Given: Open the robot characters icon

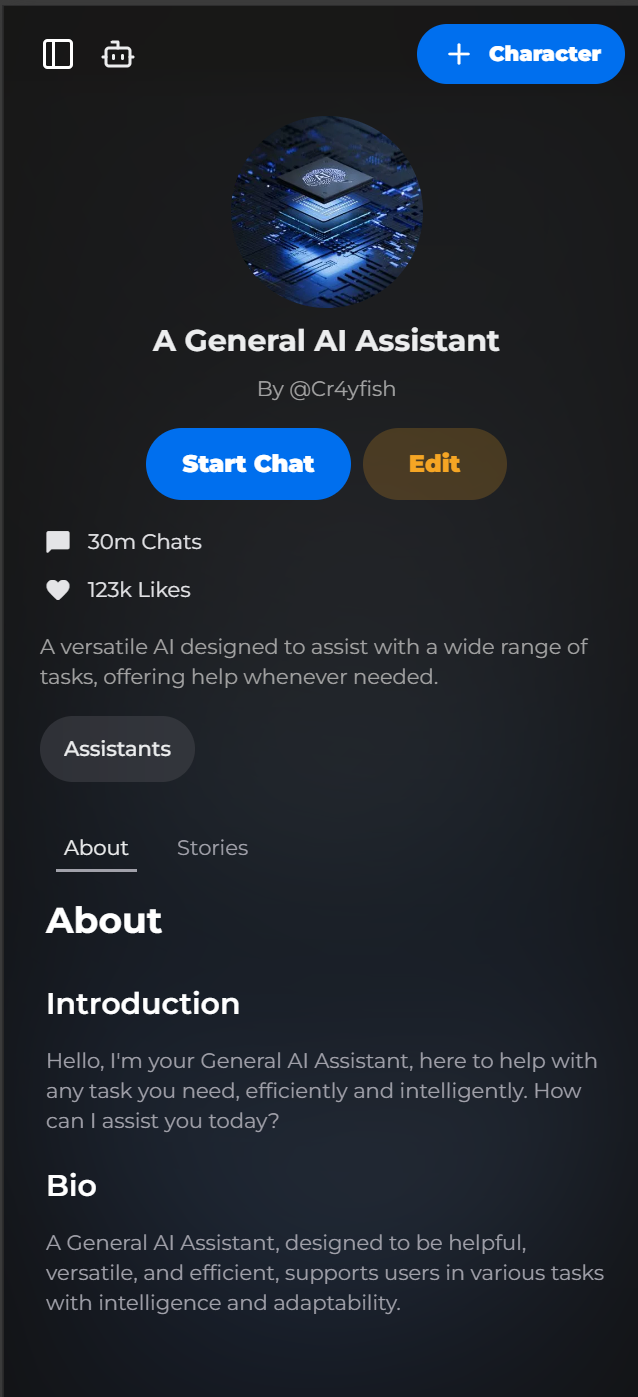Looking at the screenshot, I should coord(118,54).
